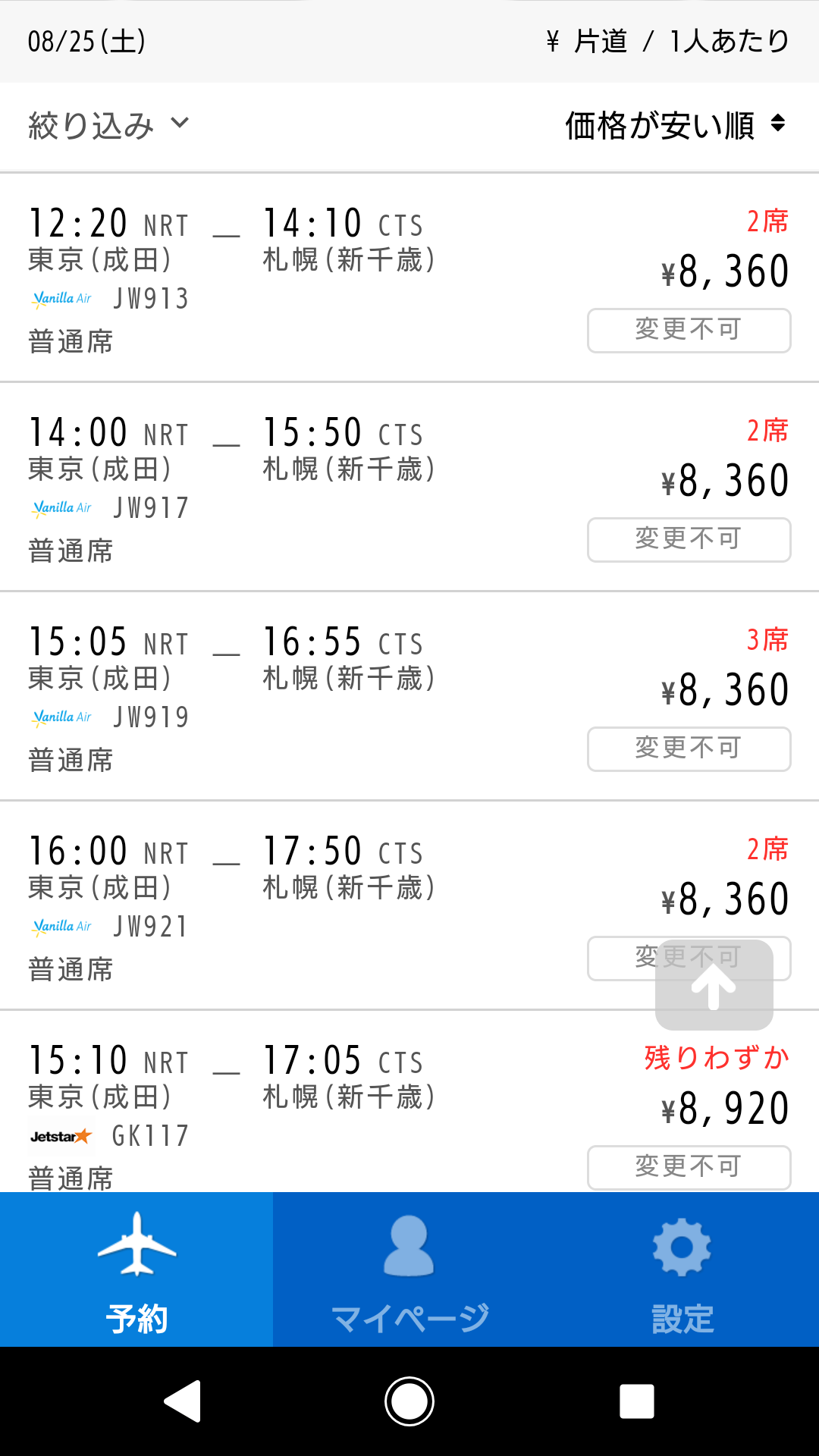
Task: Open flight JW919 departing at 15:05
Action: pyautogui.click(x=303, y=696)
